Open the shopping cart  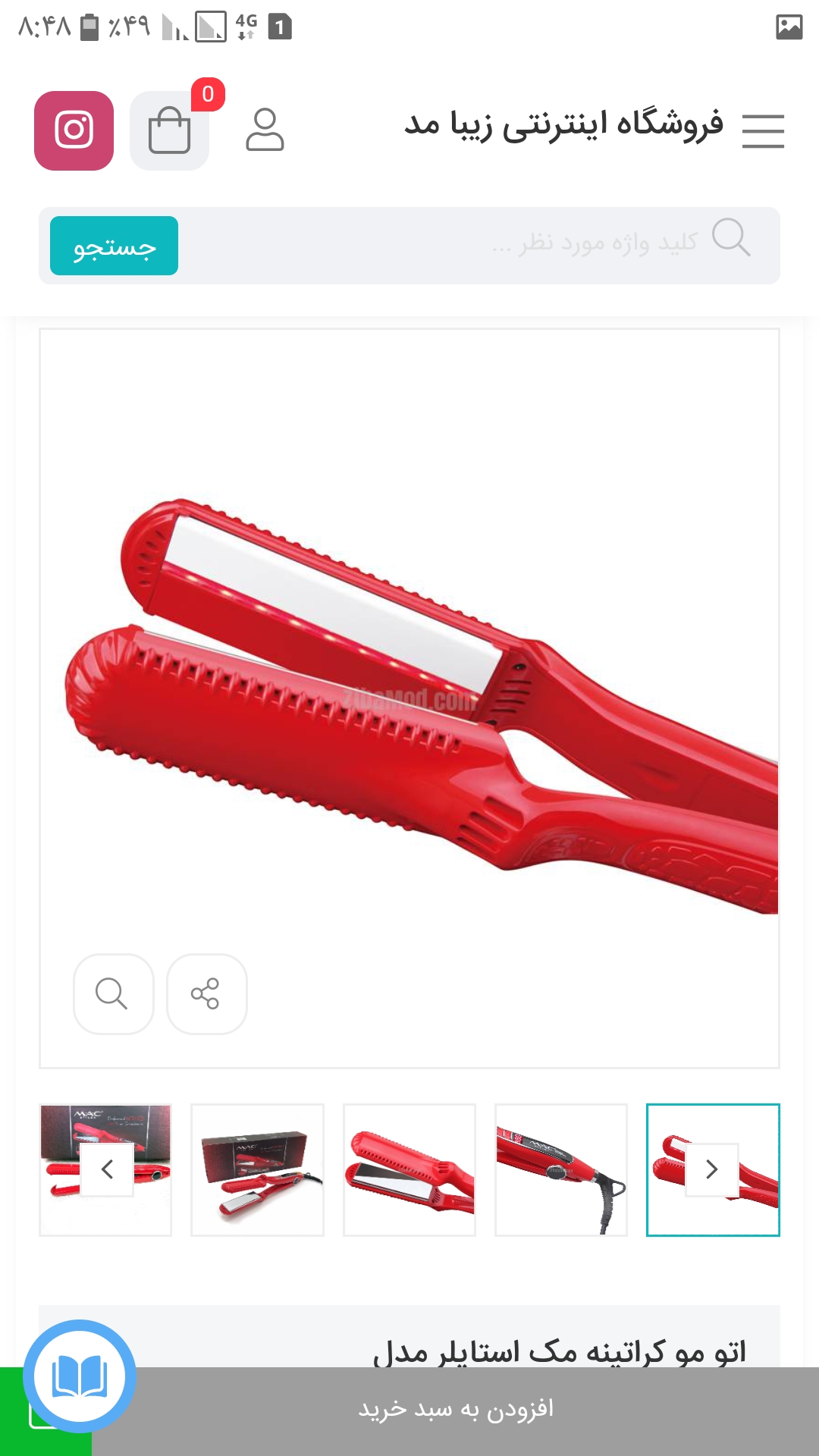(x=169, y=130)
